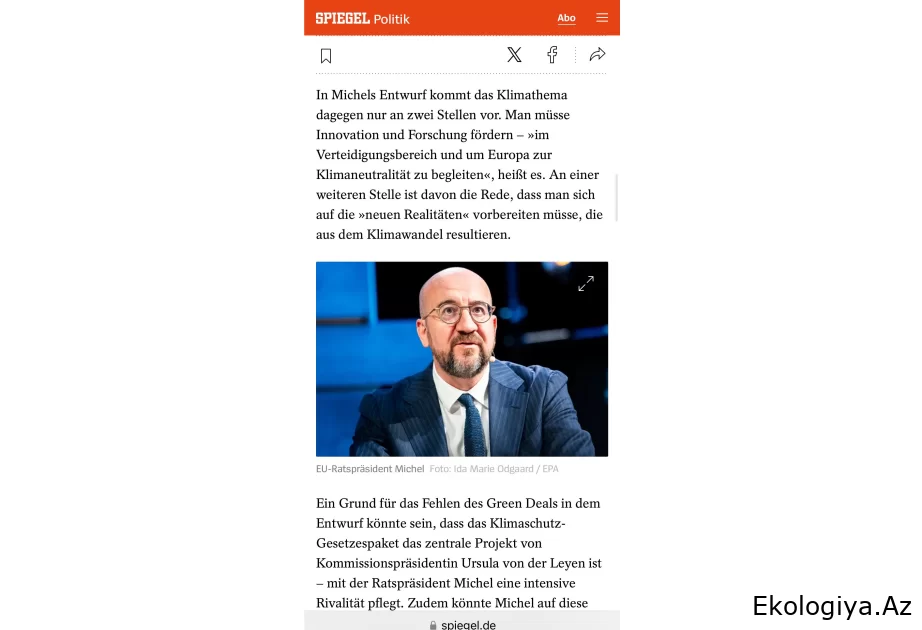Open the SPIEGEL homepage via logo
Image resolution: width=922 pixels, height=630 pixels.
(x=342, y=18)
